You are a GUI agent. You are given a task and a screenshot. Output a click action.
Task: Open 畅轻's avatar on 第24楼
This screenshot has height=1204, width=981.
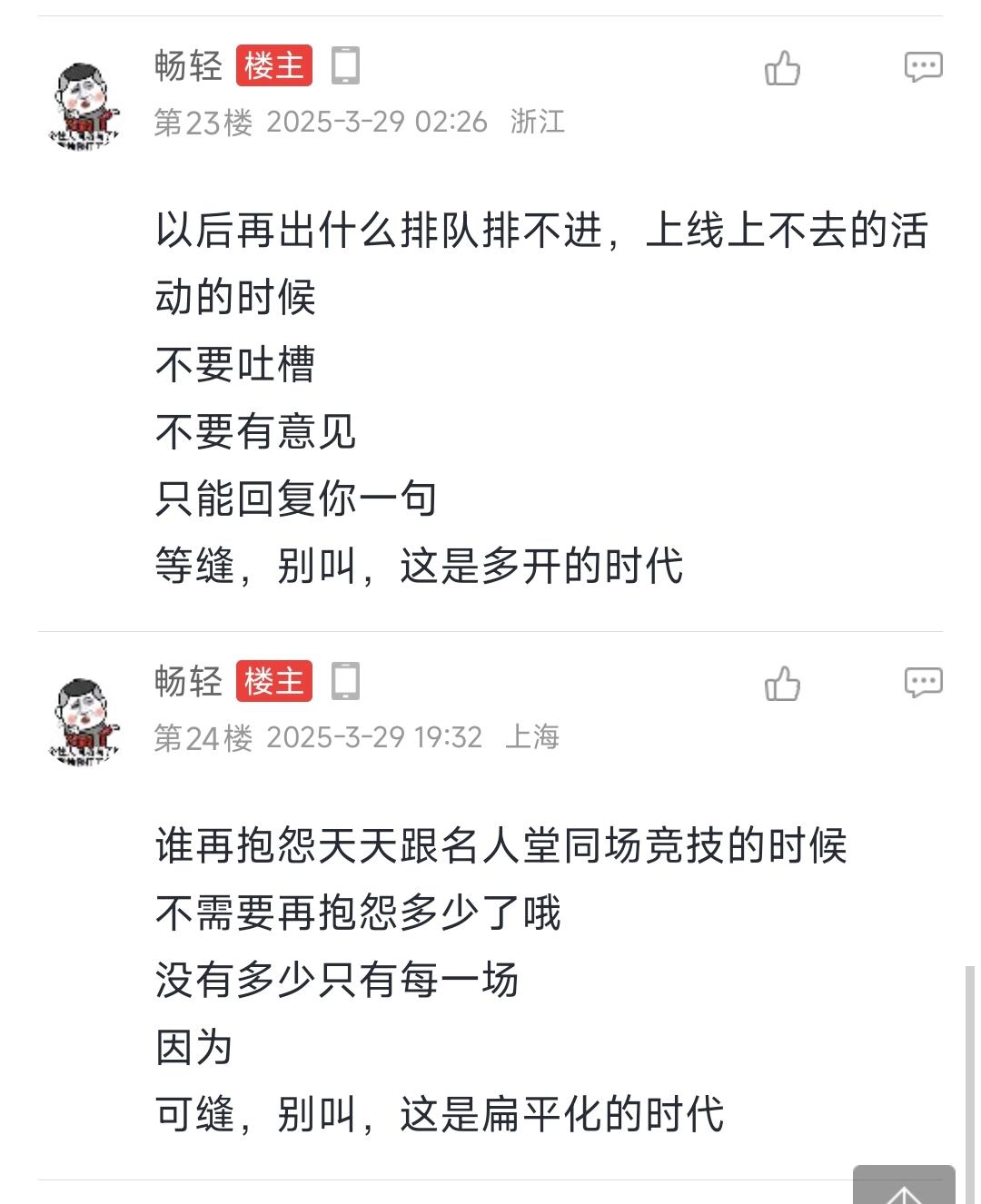84,721
